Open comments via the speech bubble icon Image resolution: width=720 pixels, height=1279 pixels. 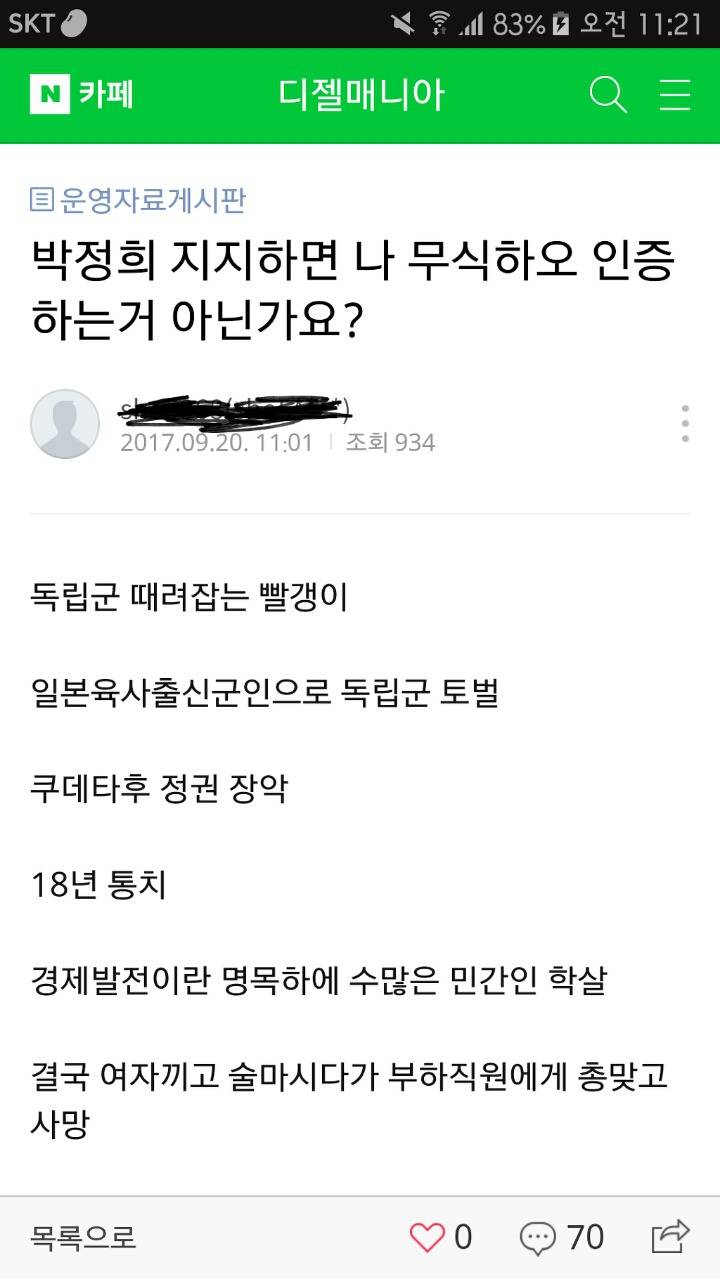(x=538, y=1237)
